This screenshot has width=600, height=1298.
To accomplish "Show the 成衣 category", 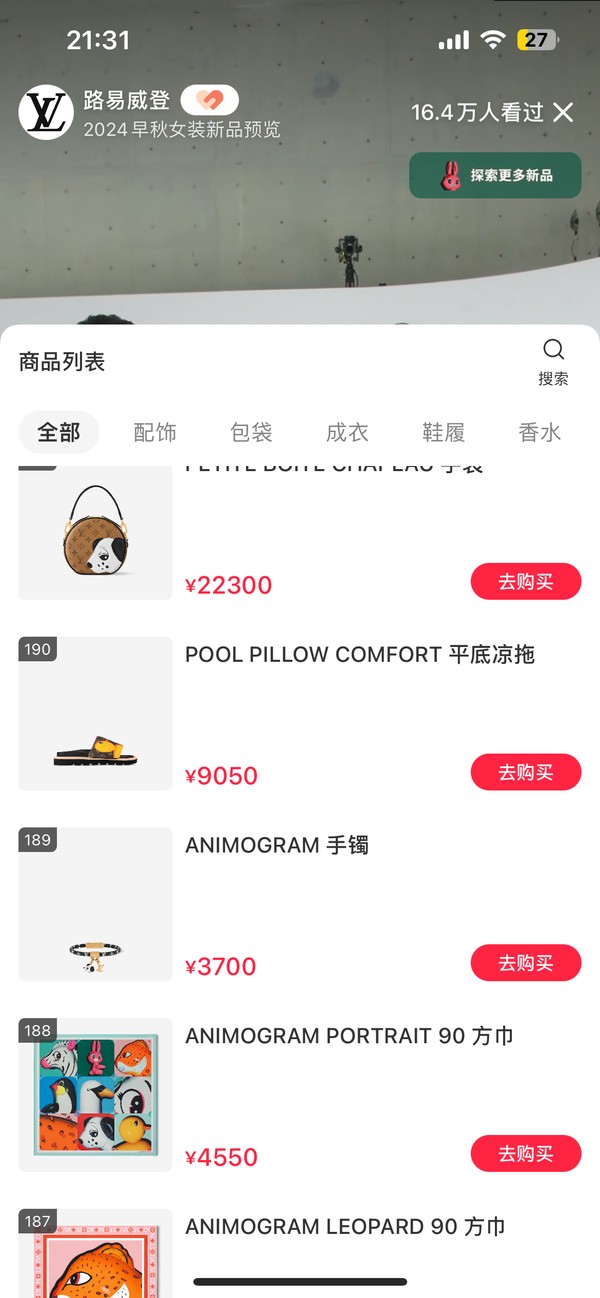I will [347, 432].
